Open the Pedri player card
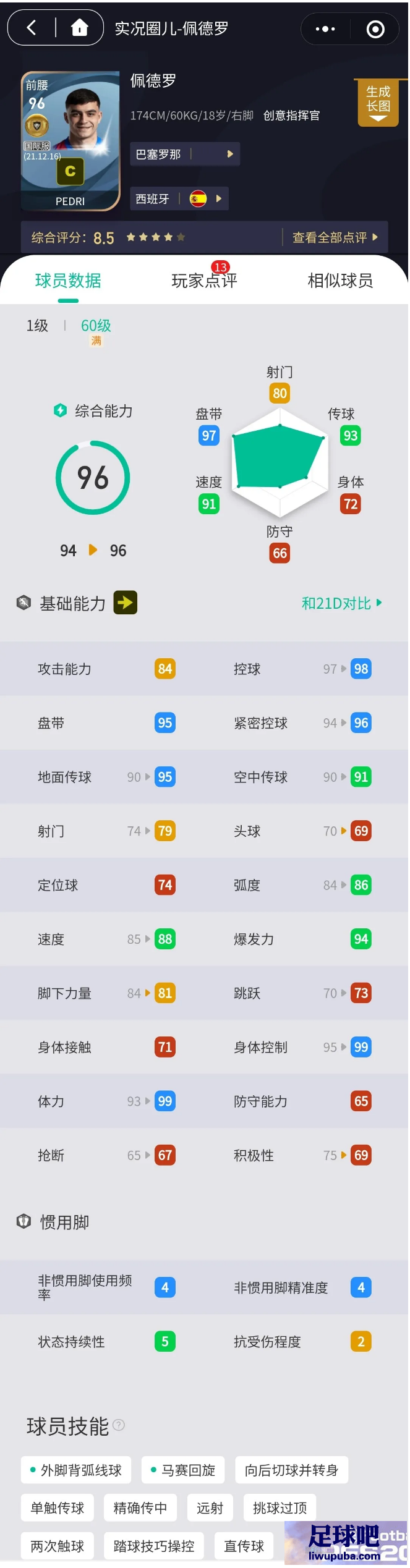 pyautogui.click(x=70, y=141)
